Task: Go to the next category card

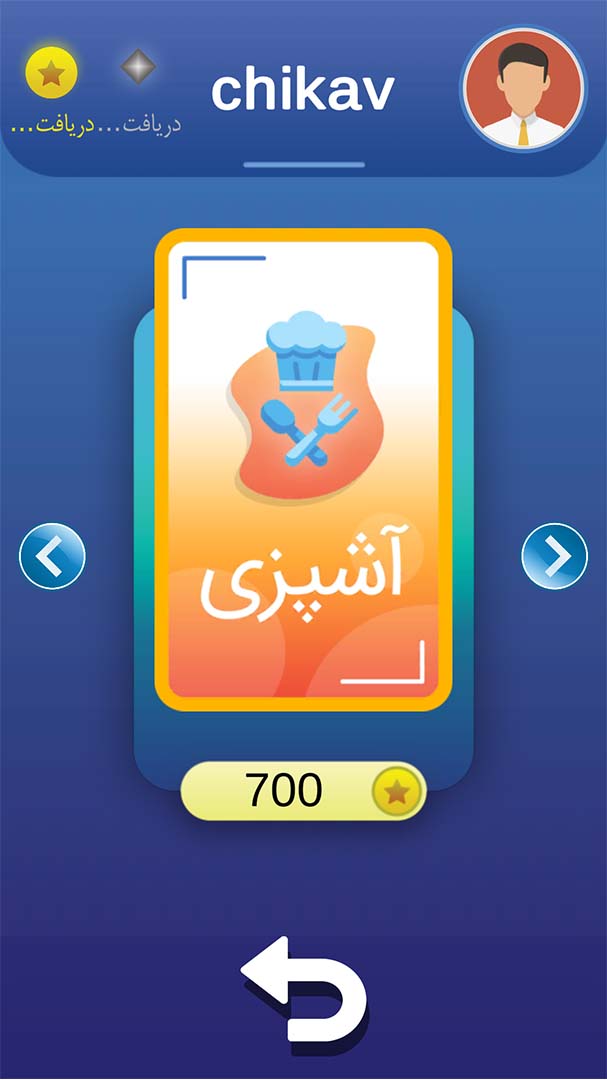Action: click(555, 556)
